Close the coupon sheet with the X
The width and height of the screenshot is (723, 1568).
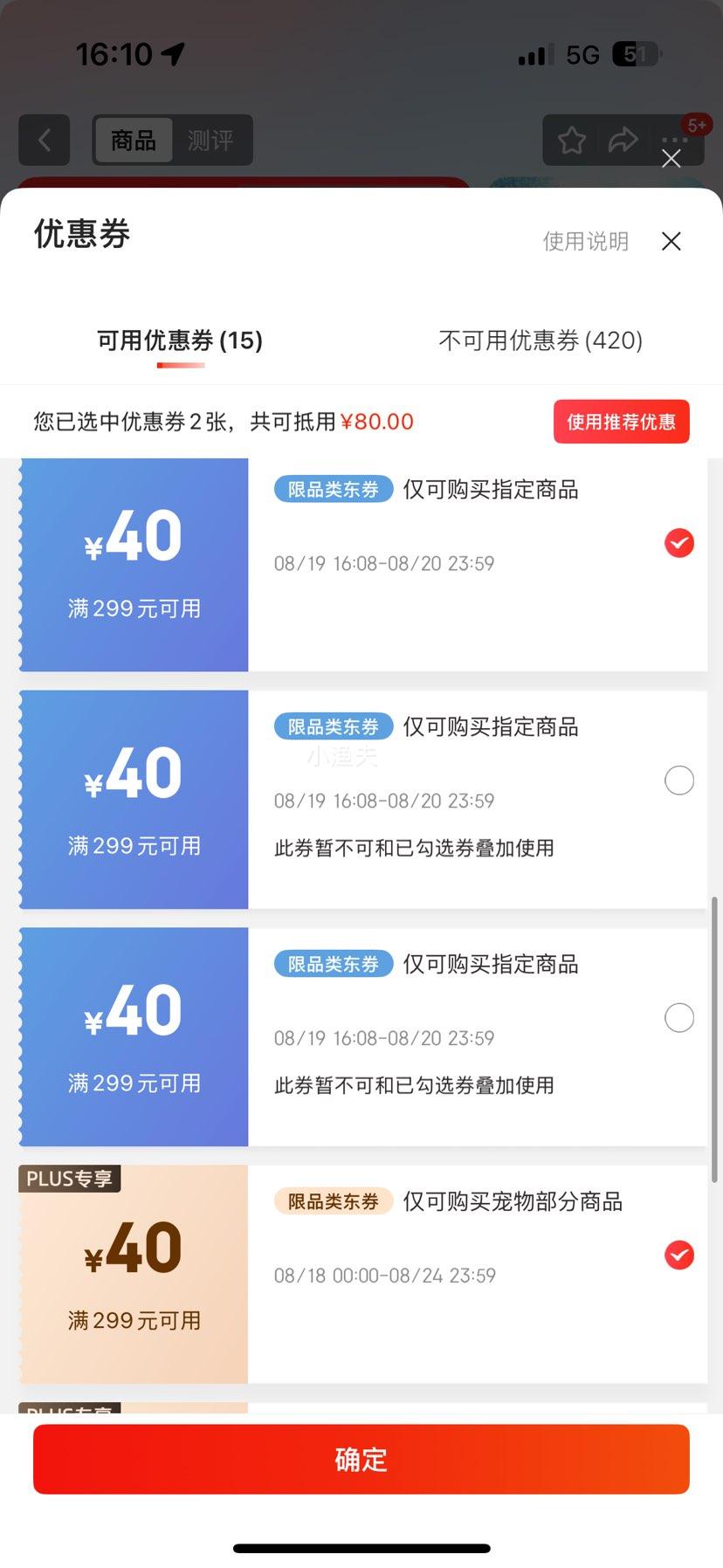pyautogui.click(x=671, y=241)
